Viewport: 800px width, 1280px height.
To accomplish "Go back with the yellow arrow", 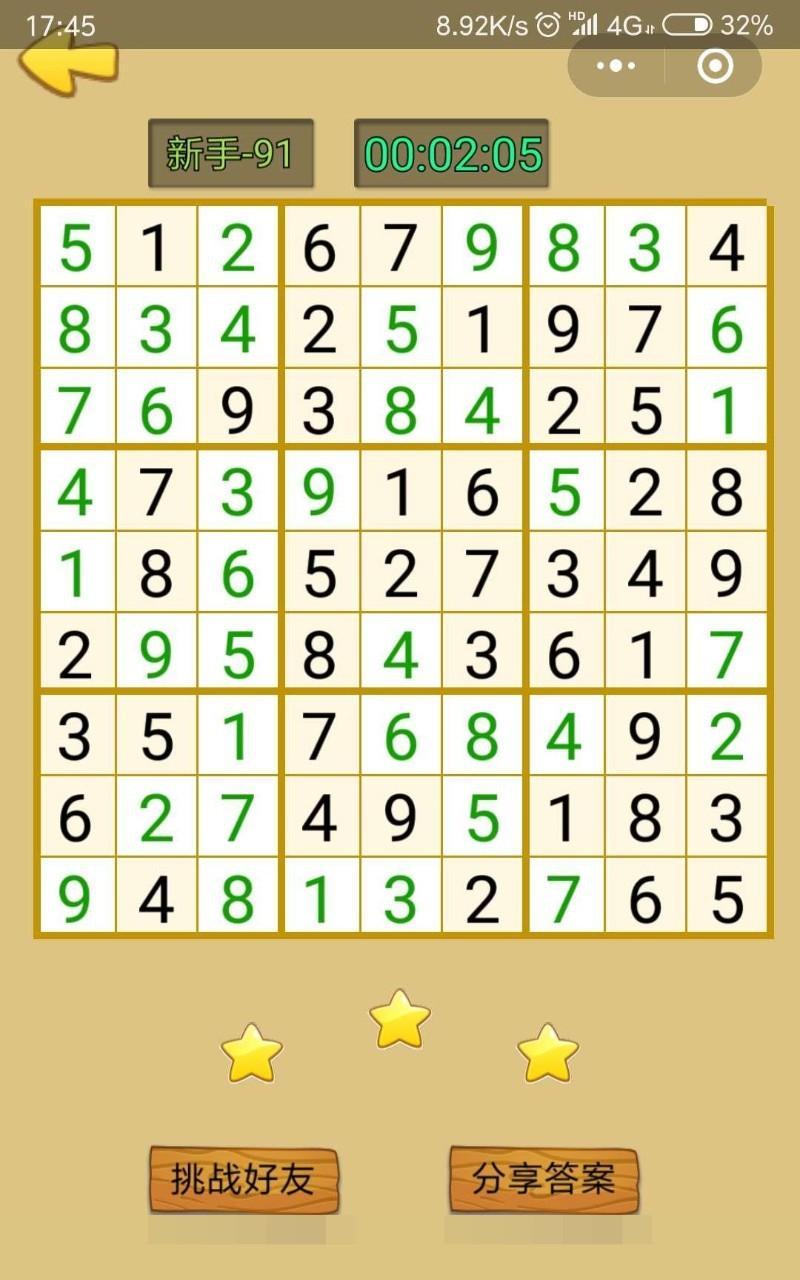I will pos(68,66).
